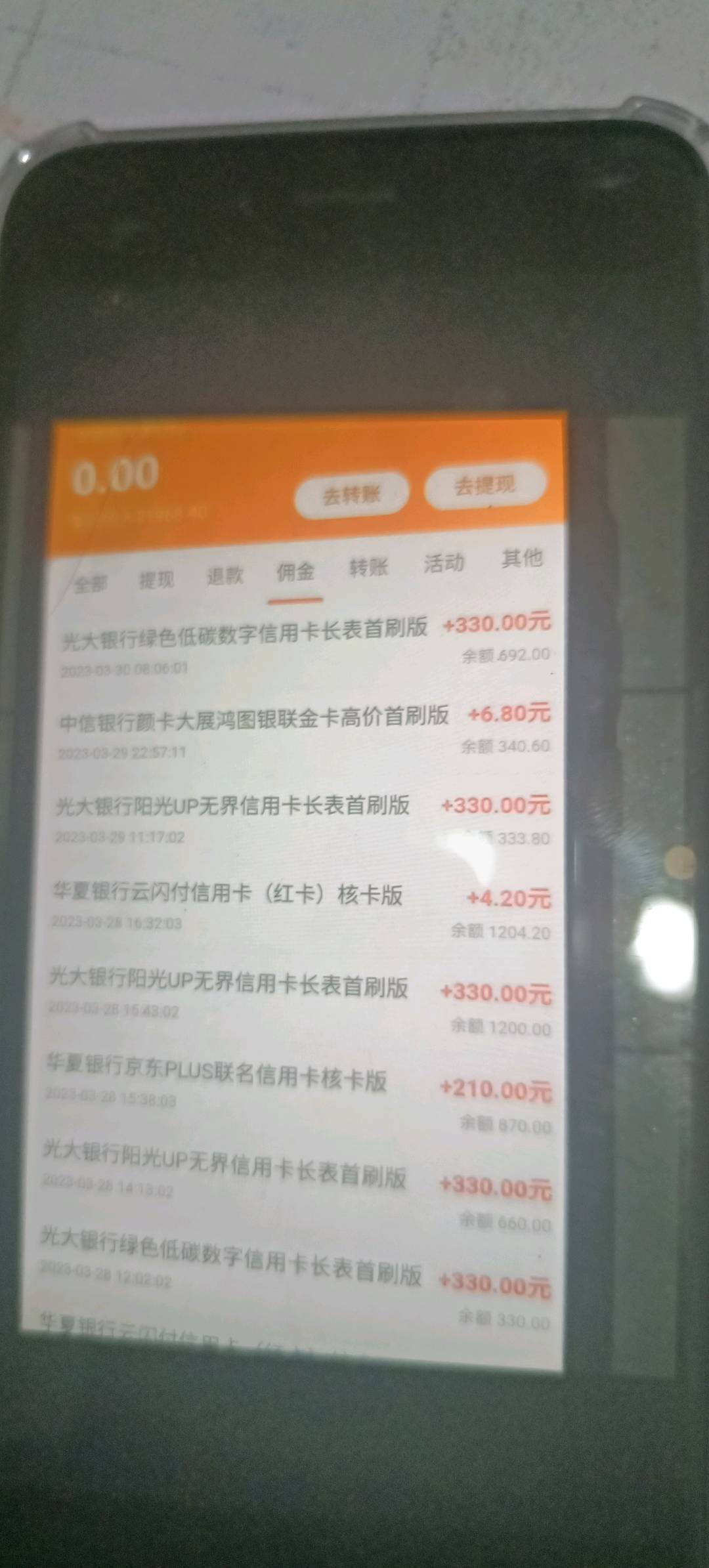The image size is (709, 1568).
Task: Select the 佣金 tab
Action: pyautogui.click(x=295, y=572)
